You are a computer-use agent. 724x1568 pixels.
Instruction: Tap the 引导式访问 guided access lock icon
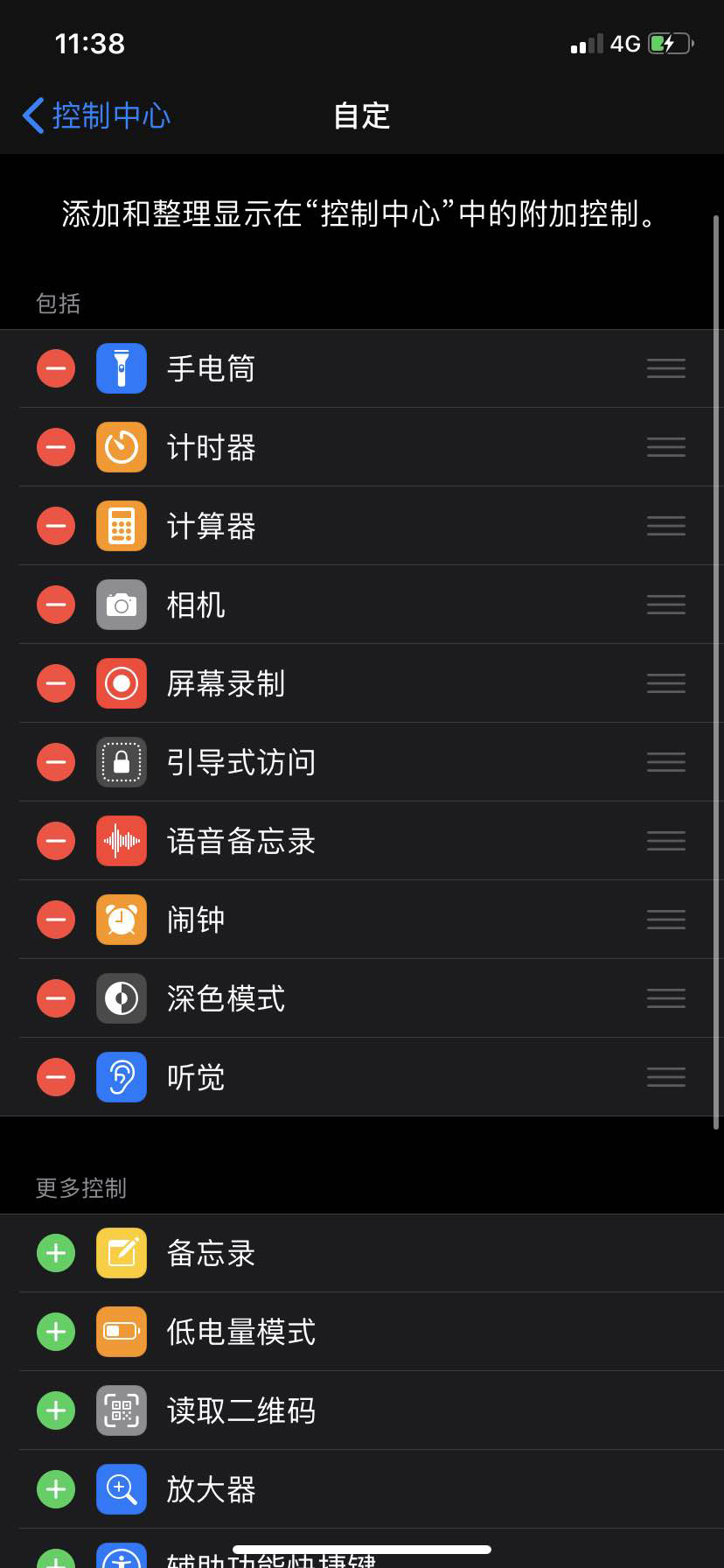(x=121, y=762)
